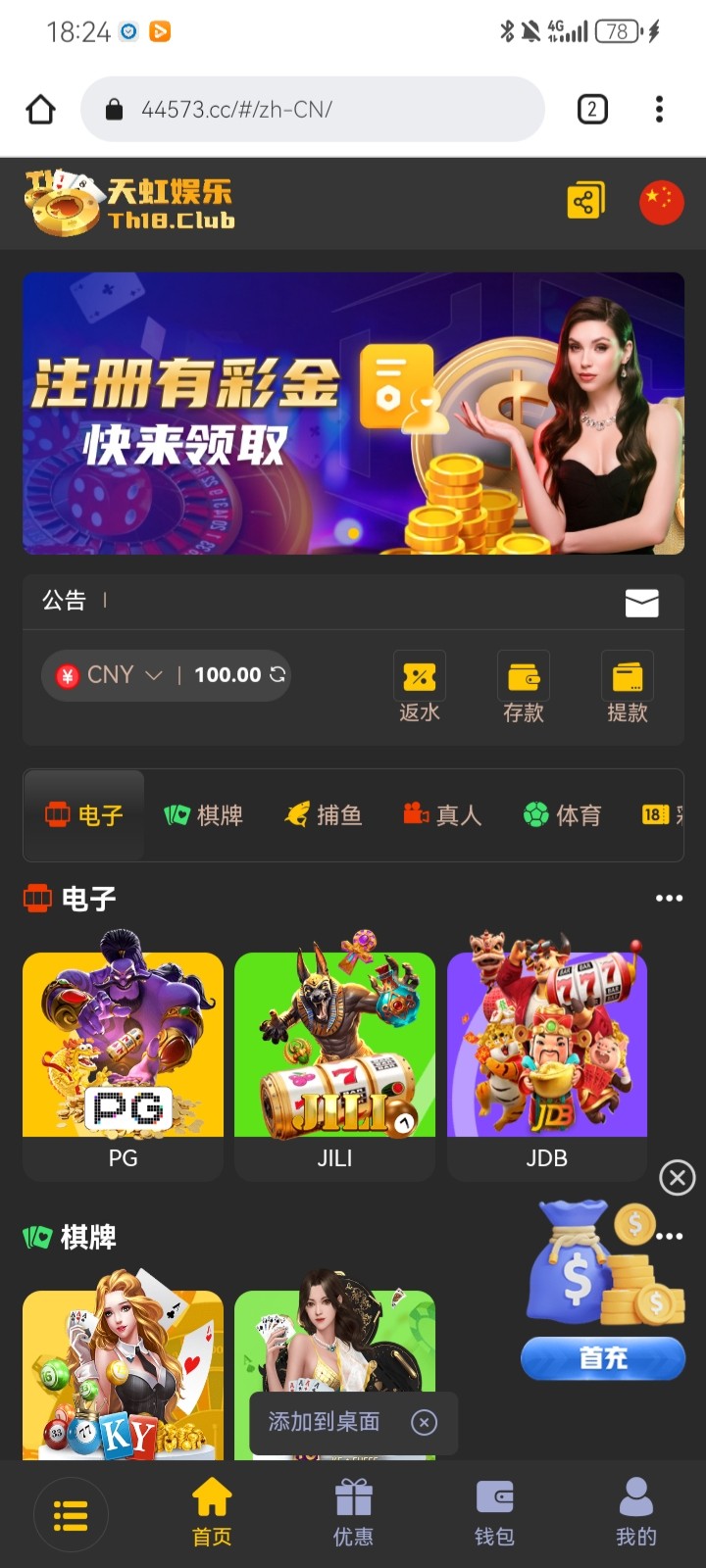706x1568 pixels.
Task: Open the announcement mail icon
Action: pyautogui.click(x=642, y=603)
